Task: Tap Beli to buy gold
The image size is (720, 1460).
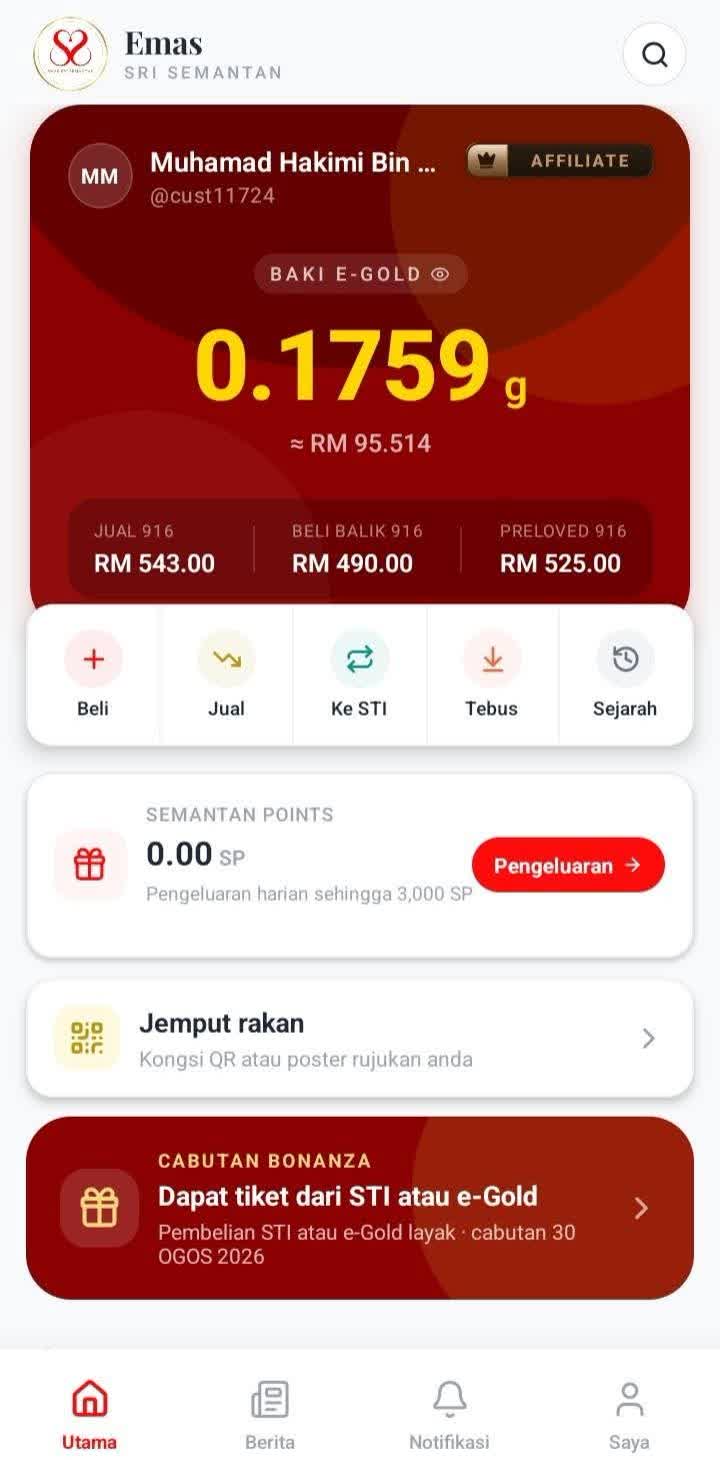Action: 93,675
